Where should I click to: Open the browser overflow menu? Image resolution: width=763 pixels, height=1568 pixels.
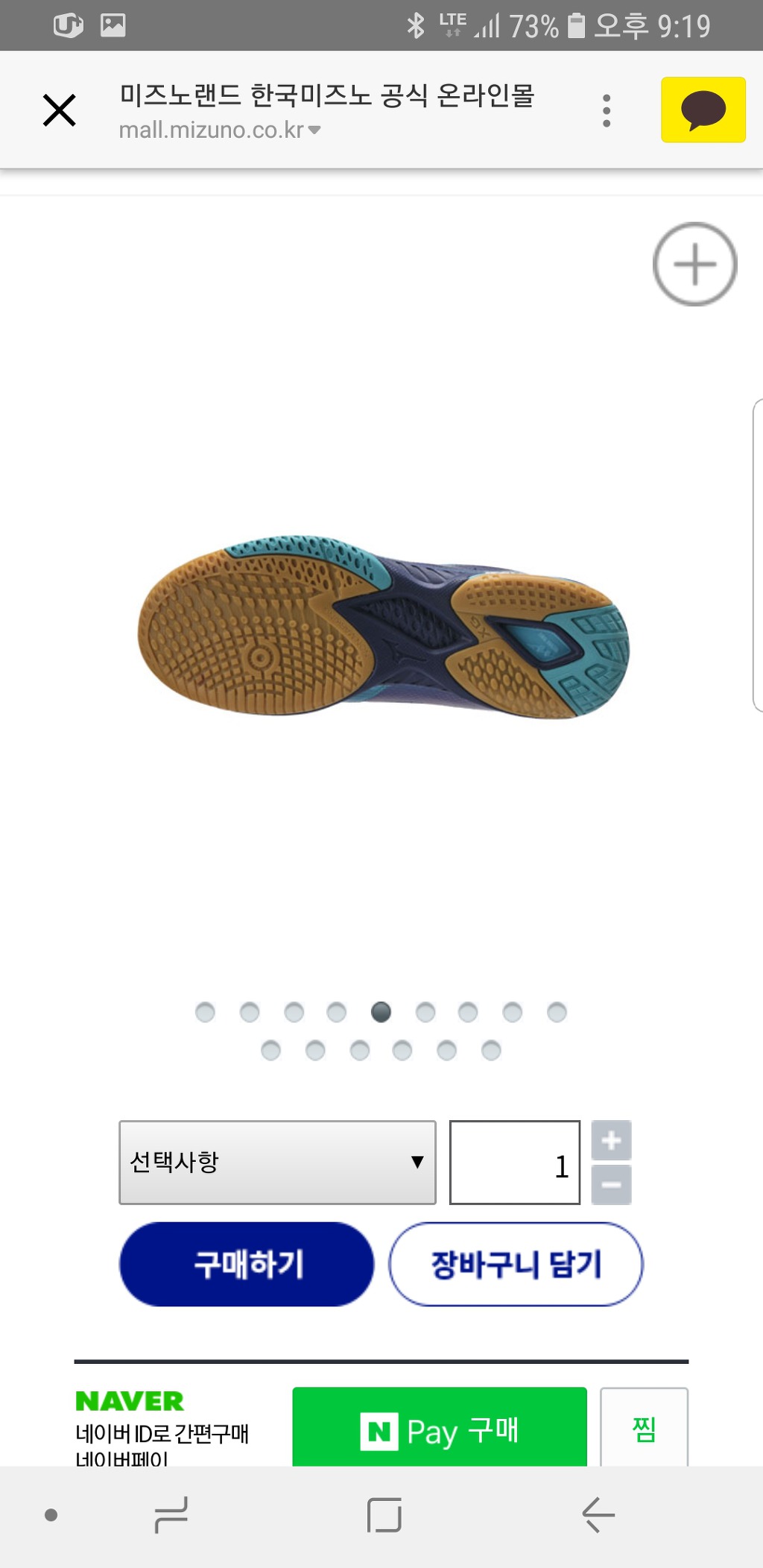click(607, 110)
